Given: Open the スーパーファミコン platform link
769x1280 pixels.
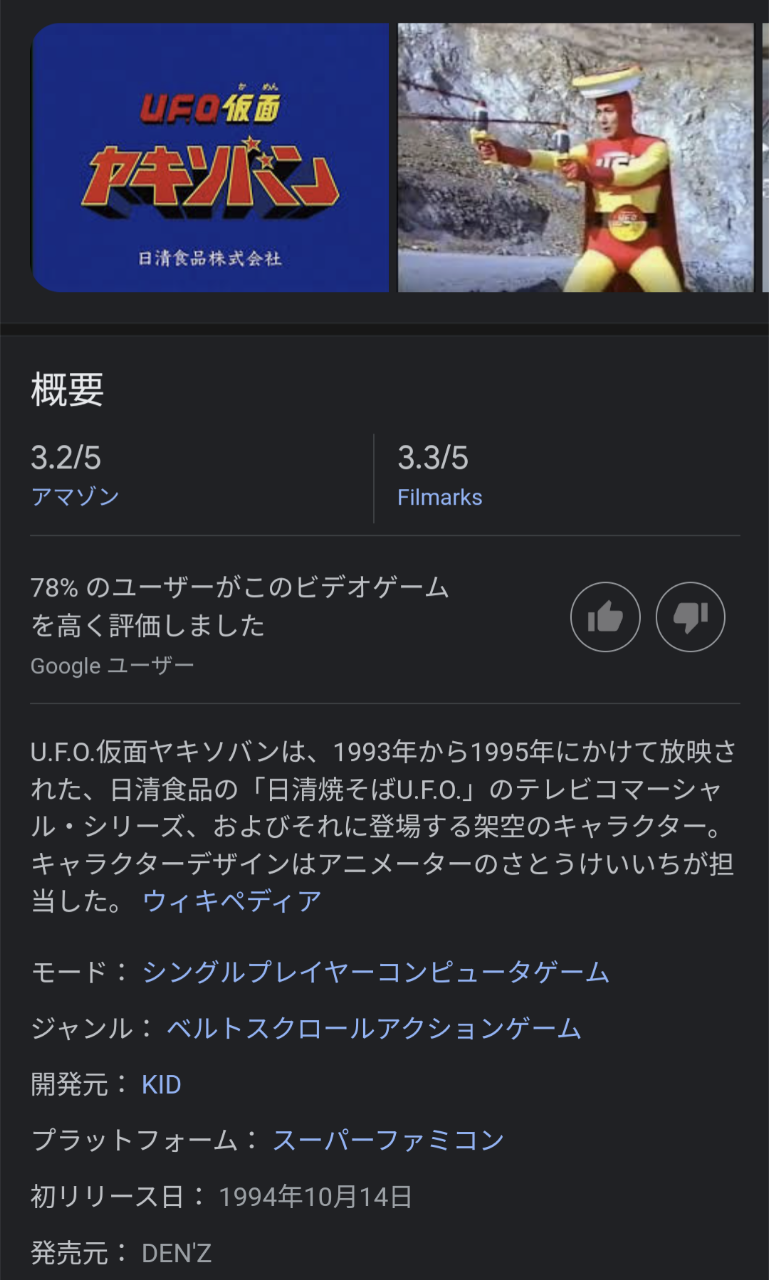Looking at the screenshot, I should coord(388,1140).
